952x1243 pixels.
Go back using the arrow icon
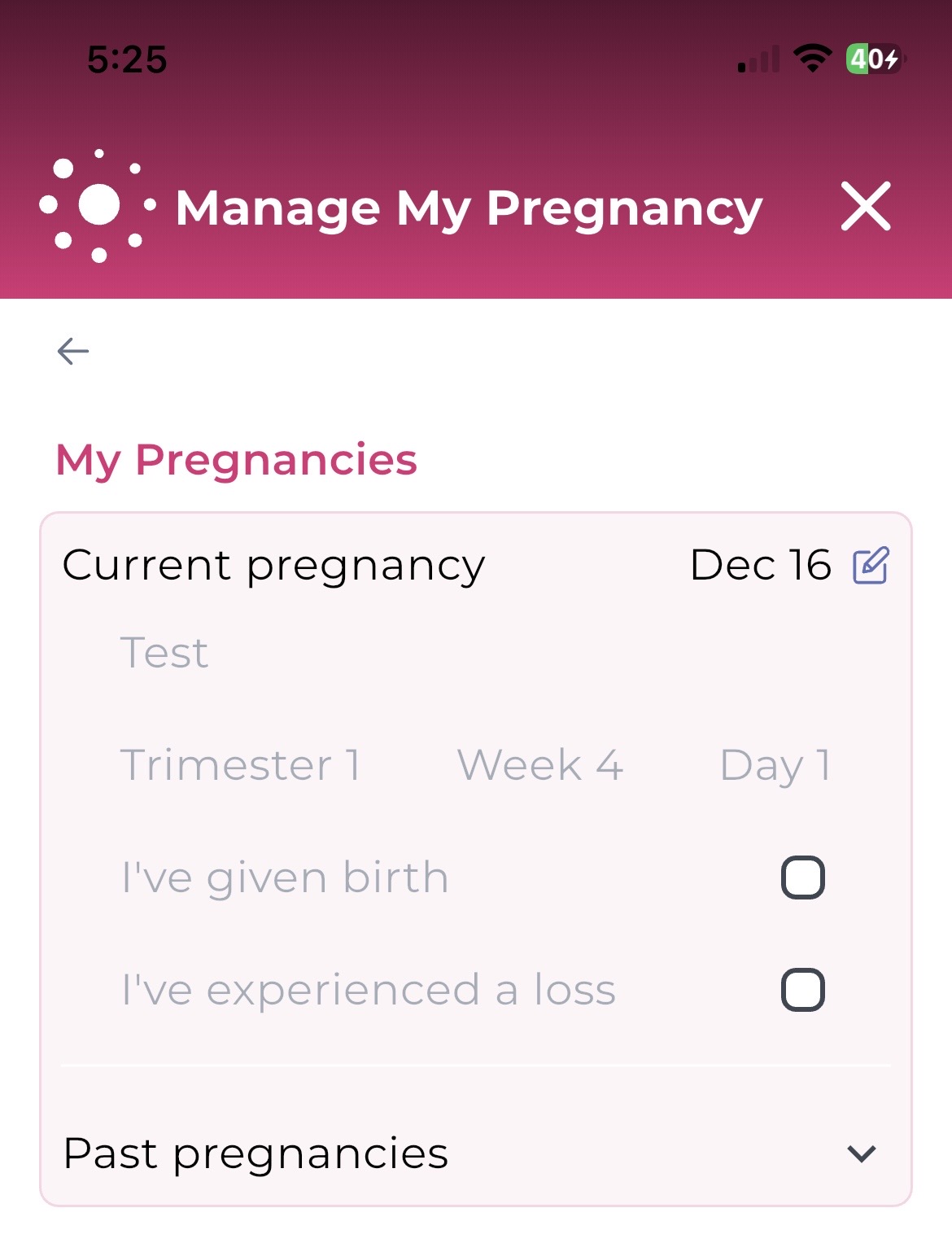tap(73, 352)
